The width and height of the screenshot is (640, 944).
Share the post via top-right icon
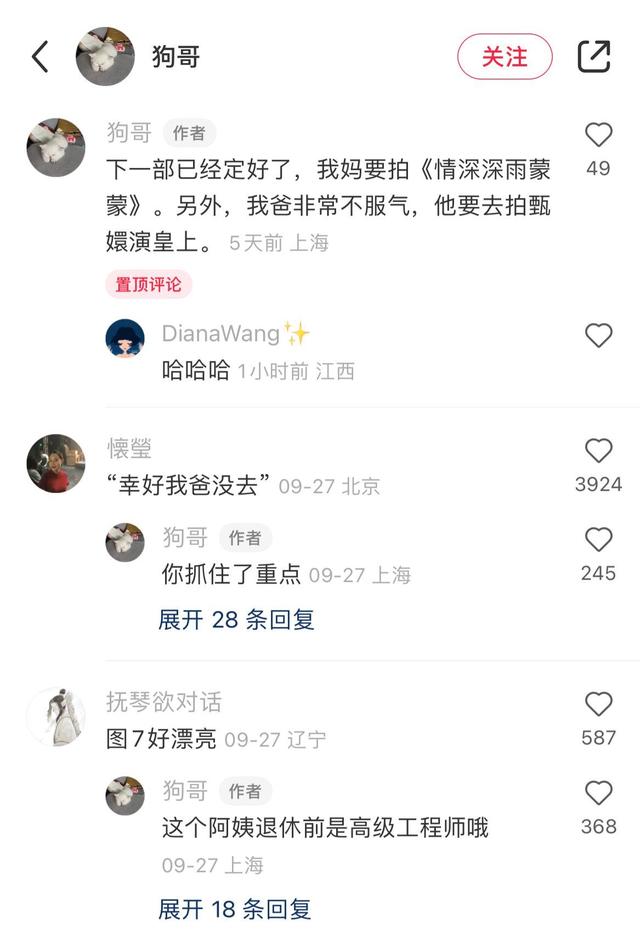coord(594,56)
